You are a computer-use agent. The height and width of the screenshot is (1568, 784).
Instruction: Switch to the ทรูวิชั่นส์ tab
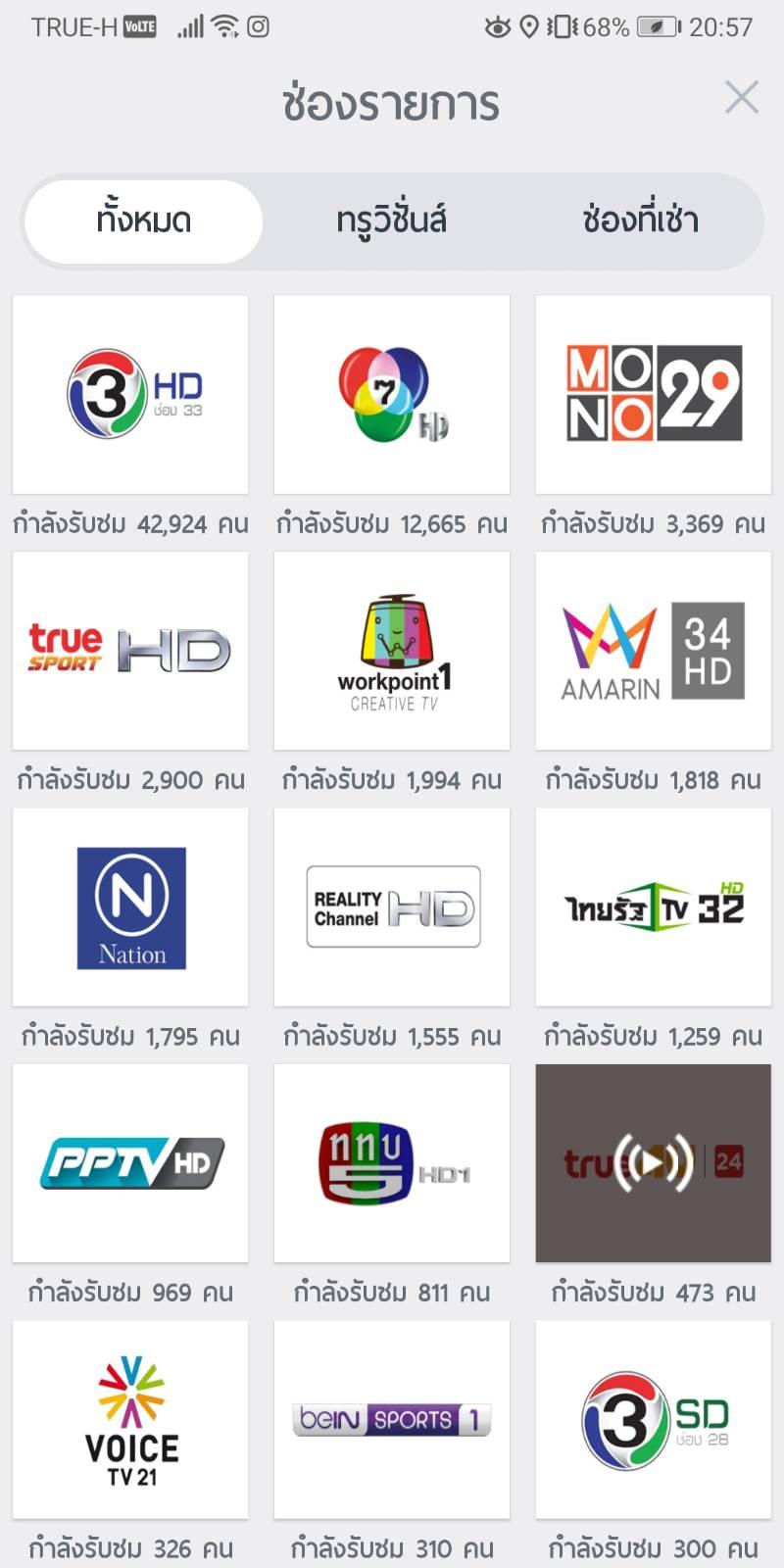tap(392, 220)
